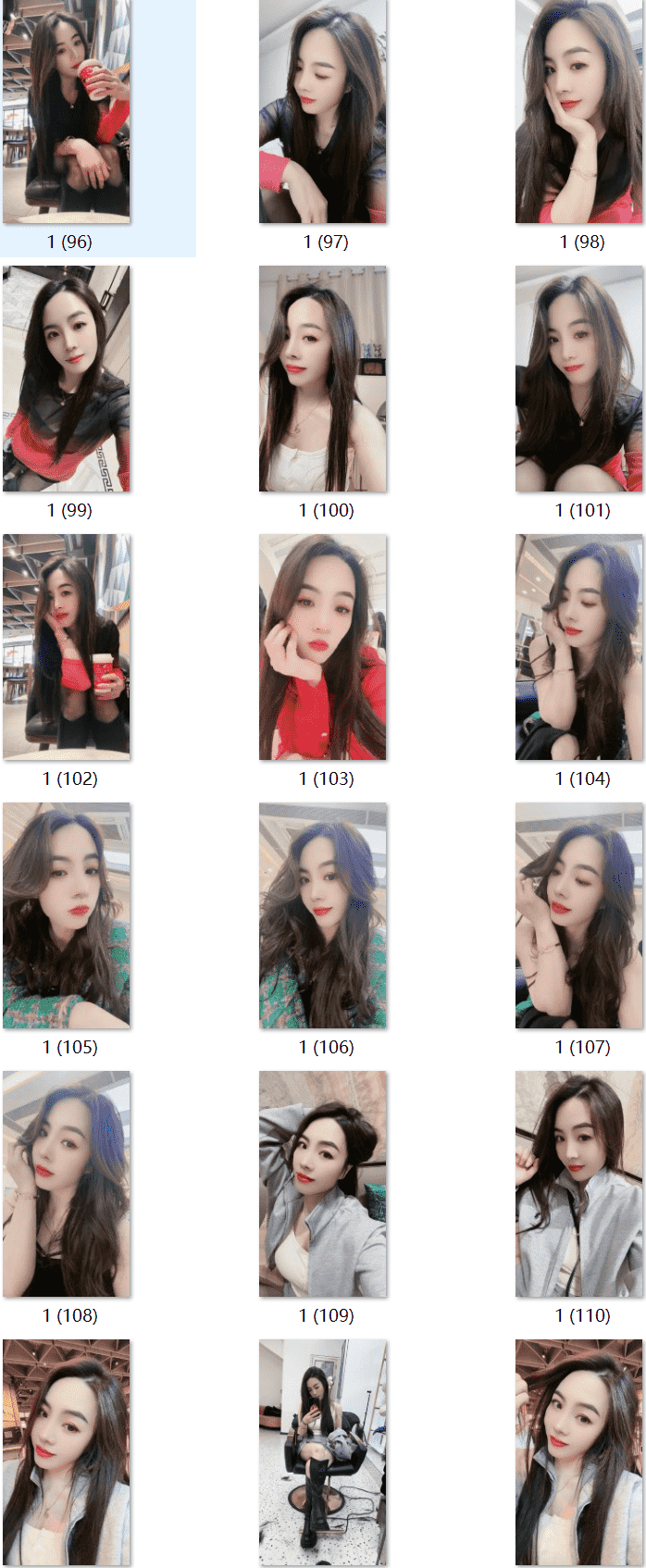Tap image file 1 (107)
Viewport: 646px width, 1568px height.
tap(579, 915)
